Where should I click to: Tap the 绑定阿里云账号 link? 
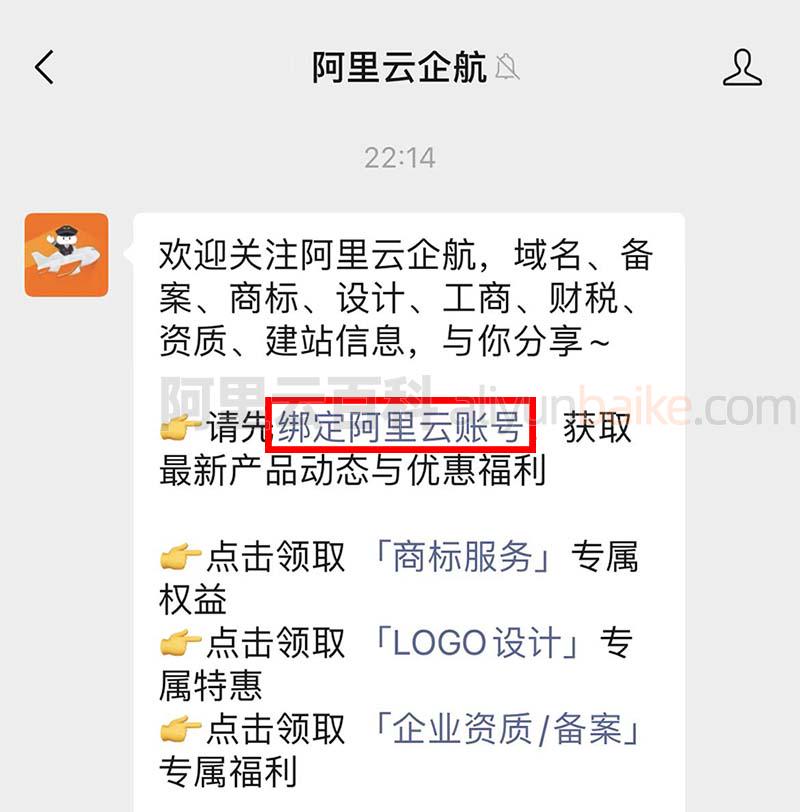pyautogui.click(x=400, y=427)
